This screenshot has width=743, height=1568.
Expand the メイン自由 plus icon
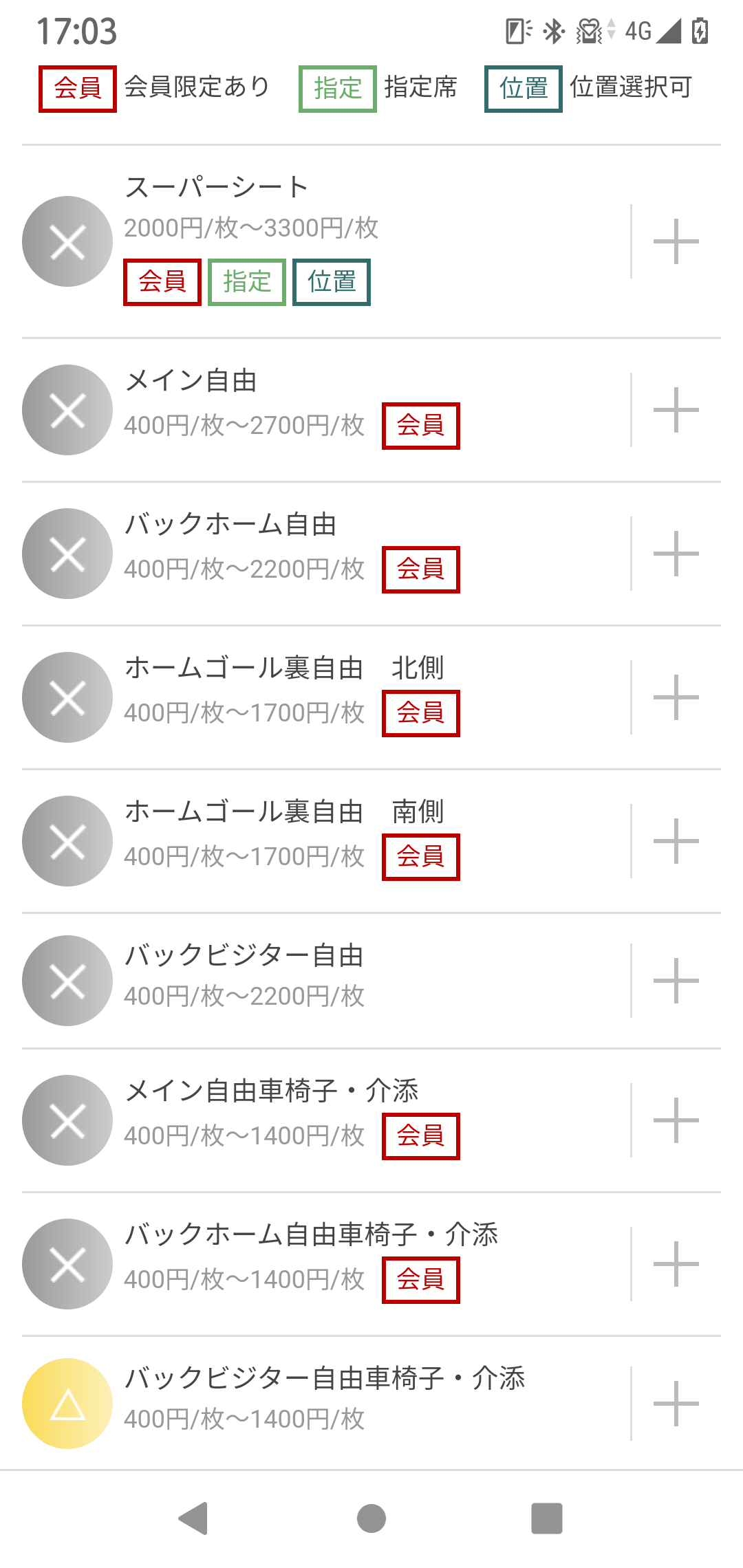(x=676, y=410)
